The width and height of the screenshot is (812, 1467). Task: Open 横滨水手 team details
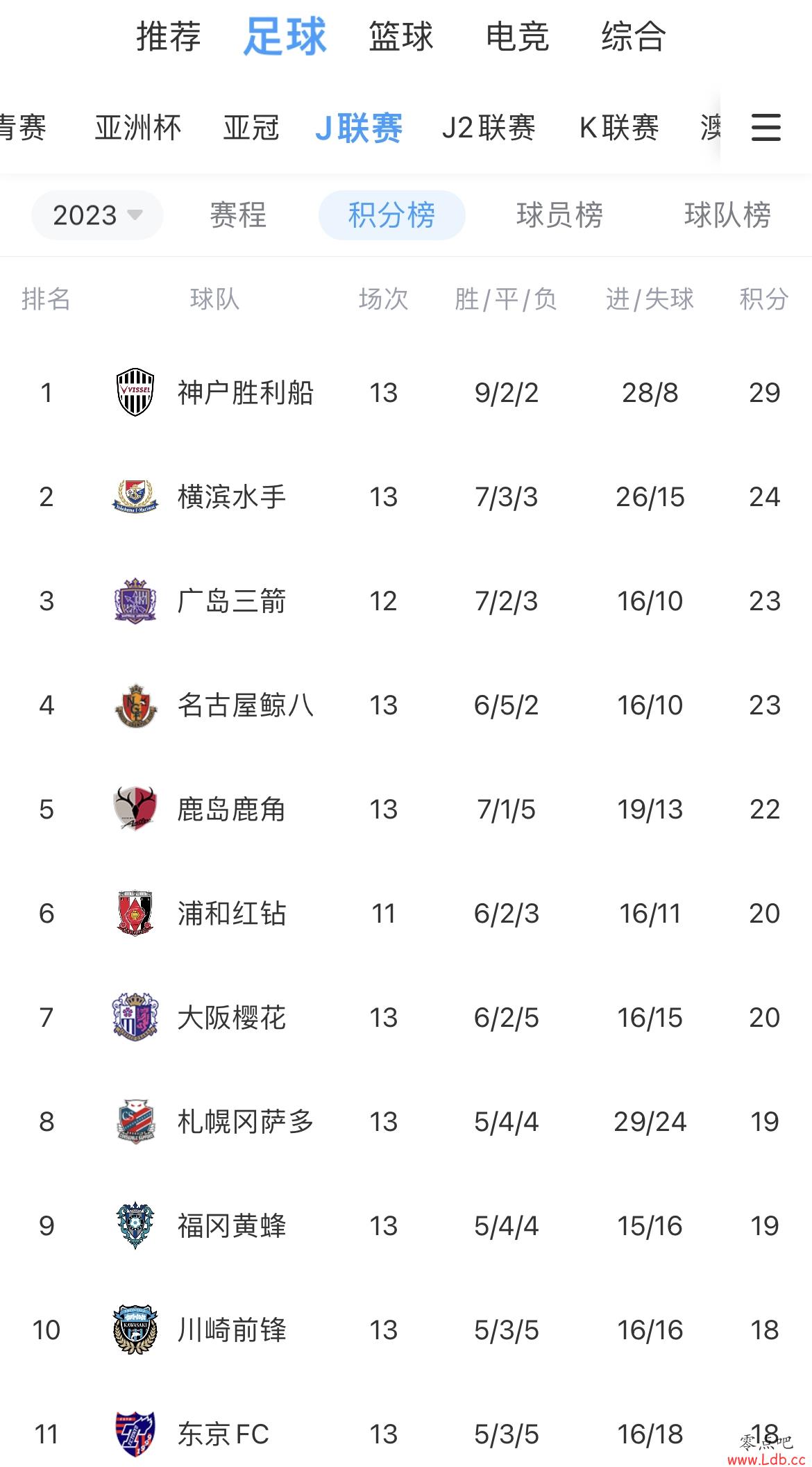[x=406, y=497]
